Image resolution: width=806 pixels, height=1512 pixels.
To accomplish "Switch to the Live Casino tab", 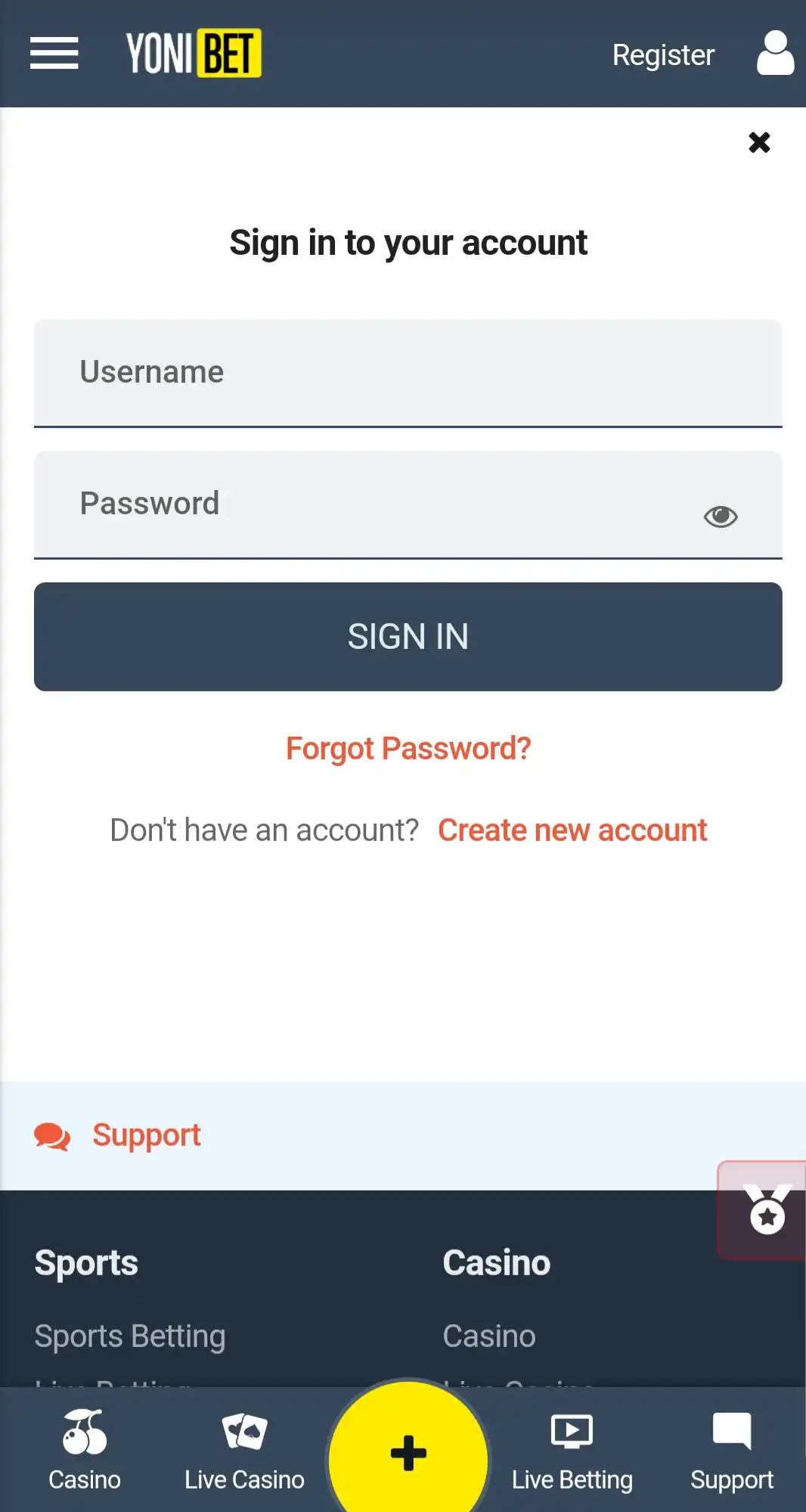I will click(x=244, y=1450).
